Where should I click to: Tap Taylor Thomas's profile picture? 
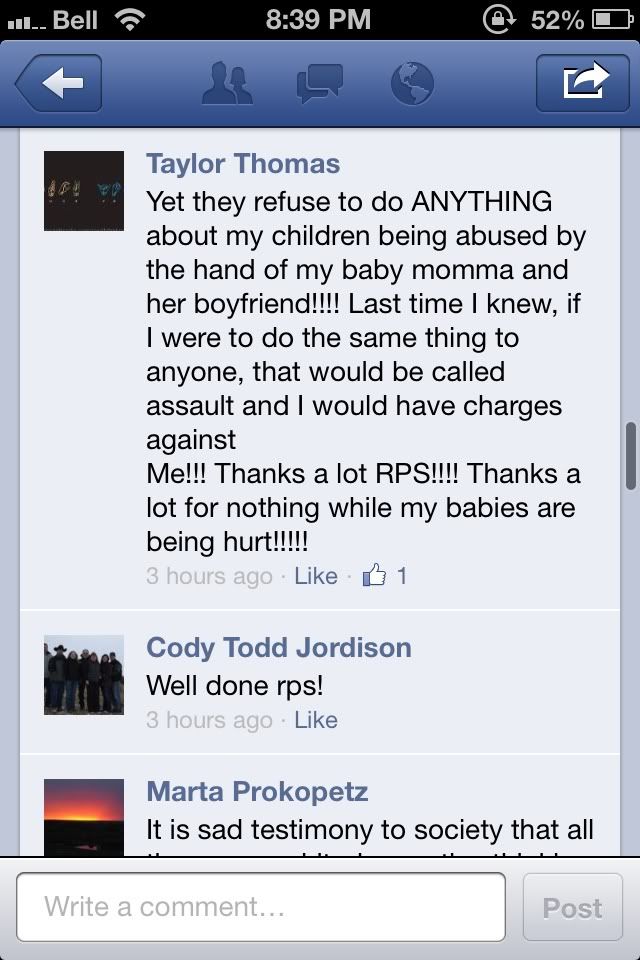[x=84, y=191]
